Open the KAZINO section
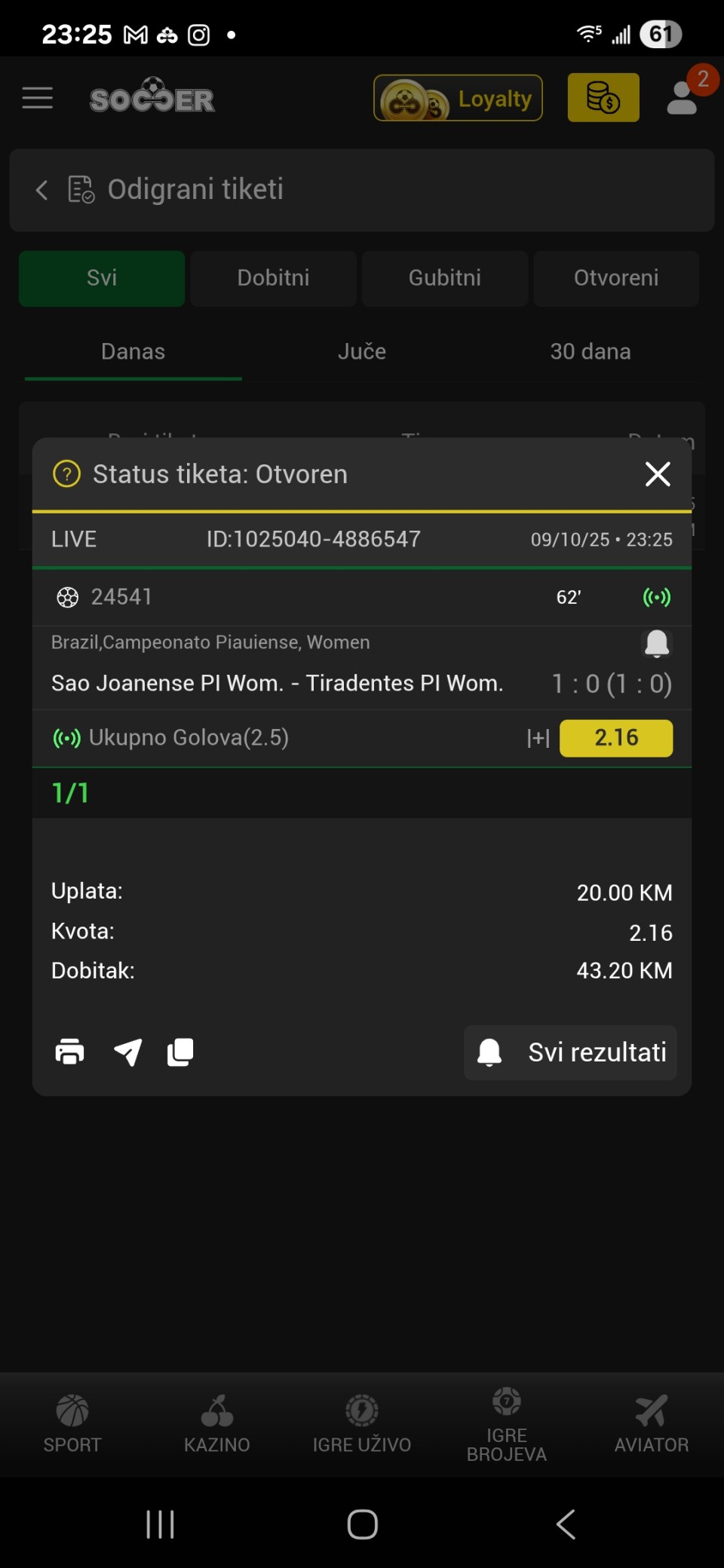This screenshot has width=724, height=1568. click(x=217, y=1423)
